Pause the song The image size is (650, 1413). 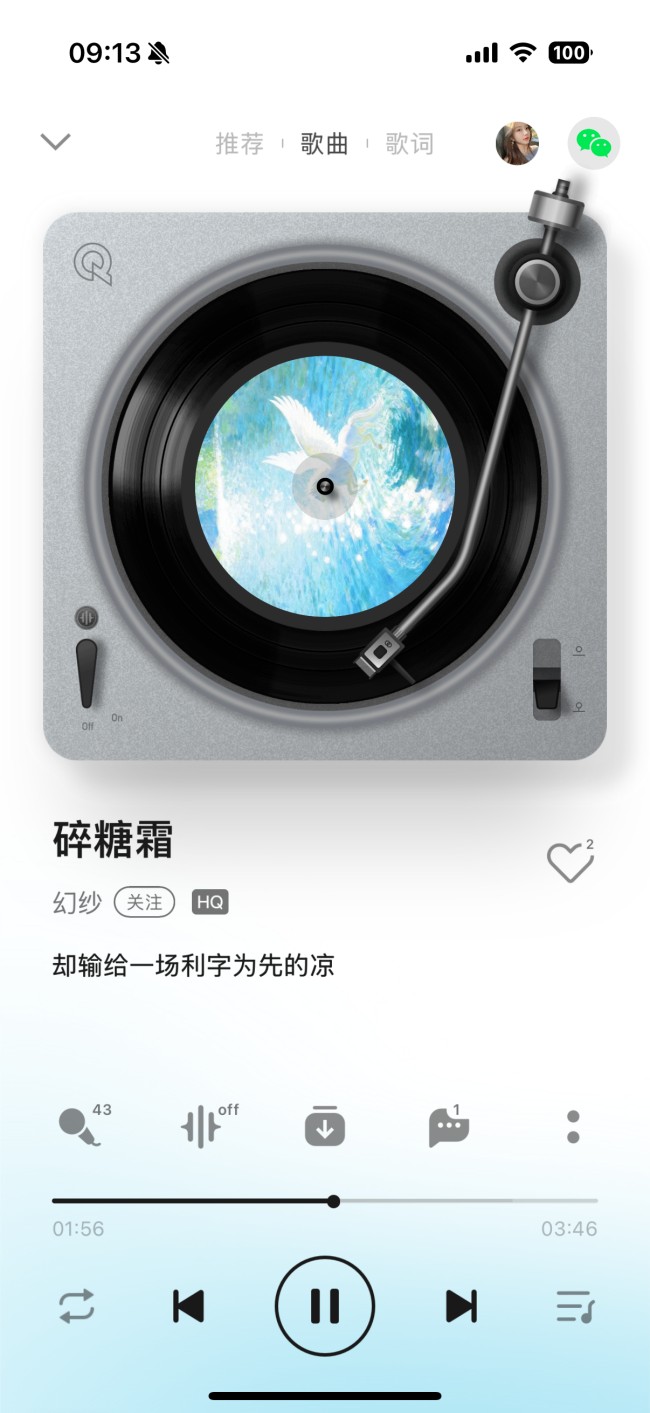325,1306
